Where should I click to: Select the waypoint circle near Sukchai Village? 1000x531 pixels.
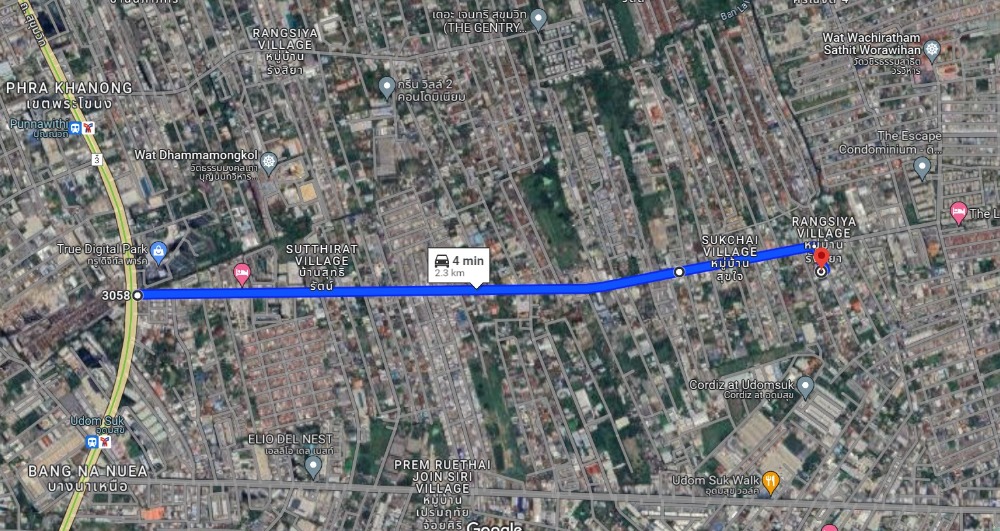[x=679, y=271]
